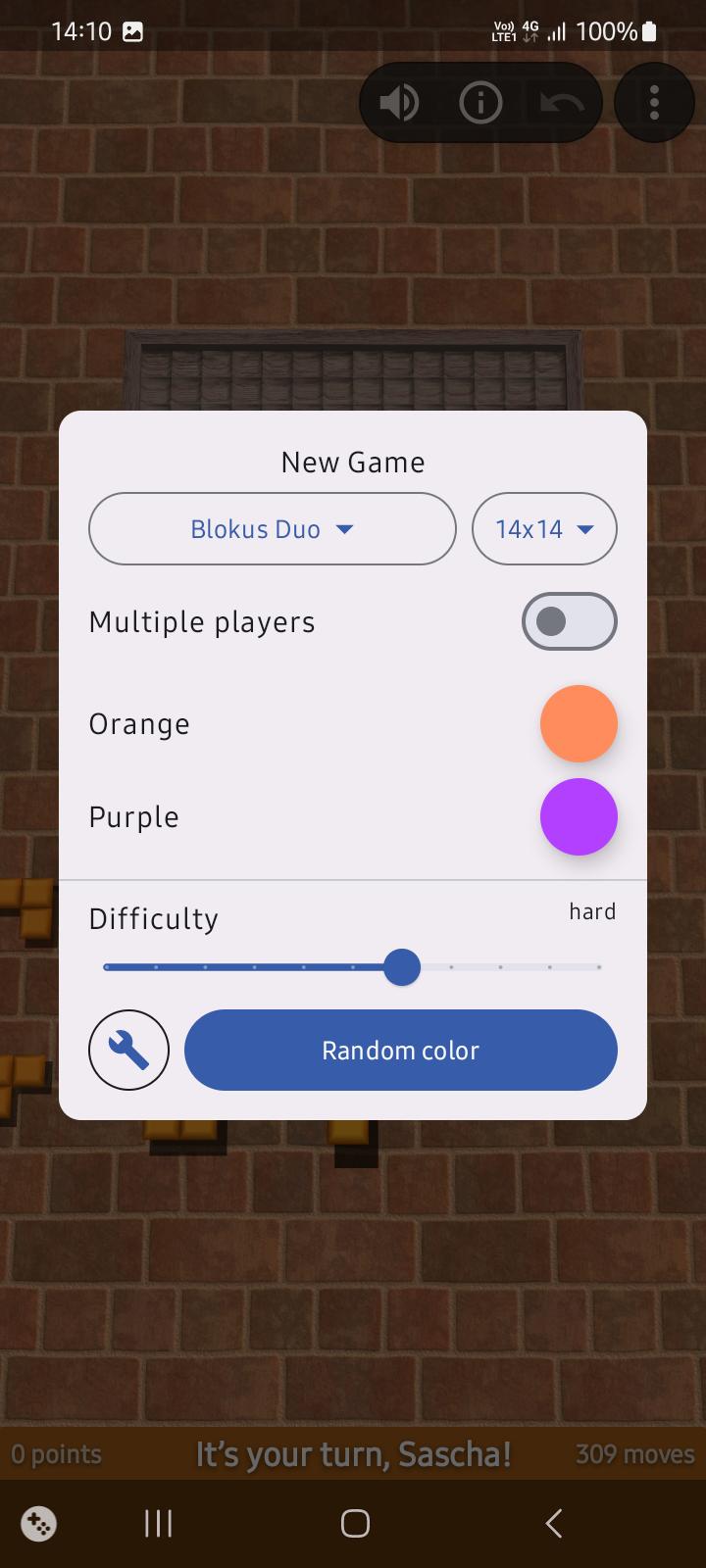Choose the Orange color circle
This screenshot has width=706, height=1568.
tap(579, 723)
